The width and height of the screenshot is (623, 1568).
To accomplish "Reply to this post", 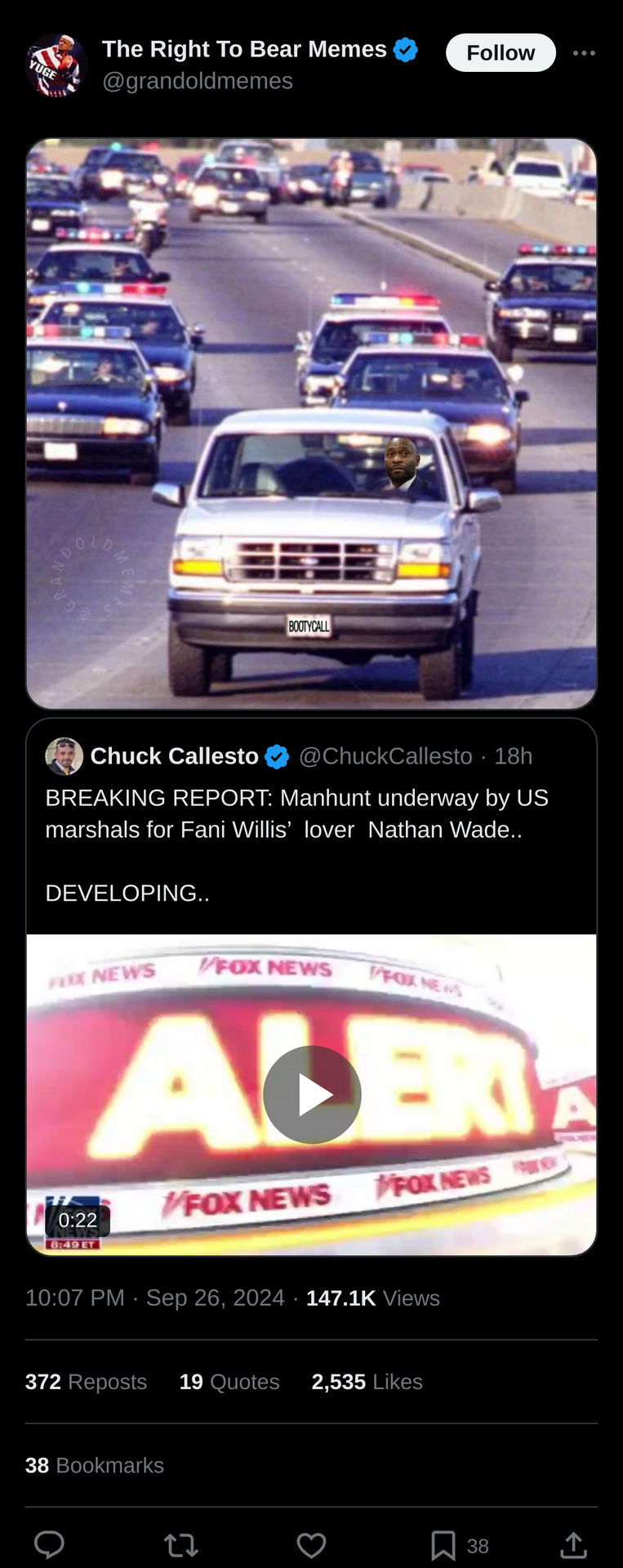I will (x=49, y=1545).
